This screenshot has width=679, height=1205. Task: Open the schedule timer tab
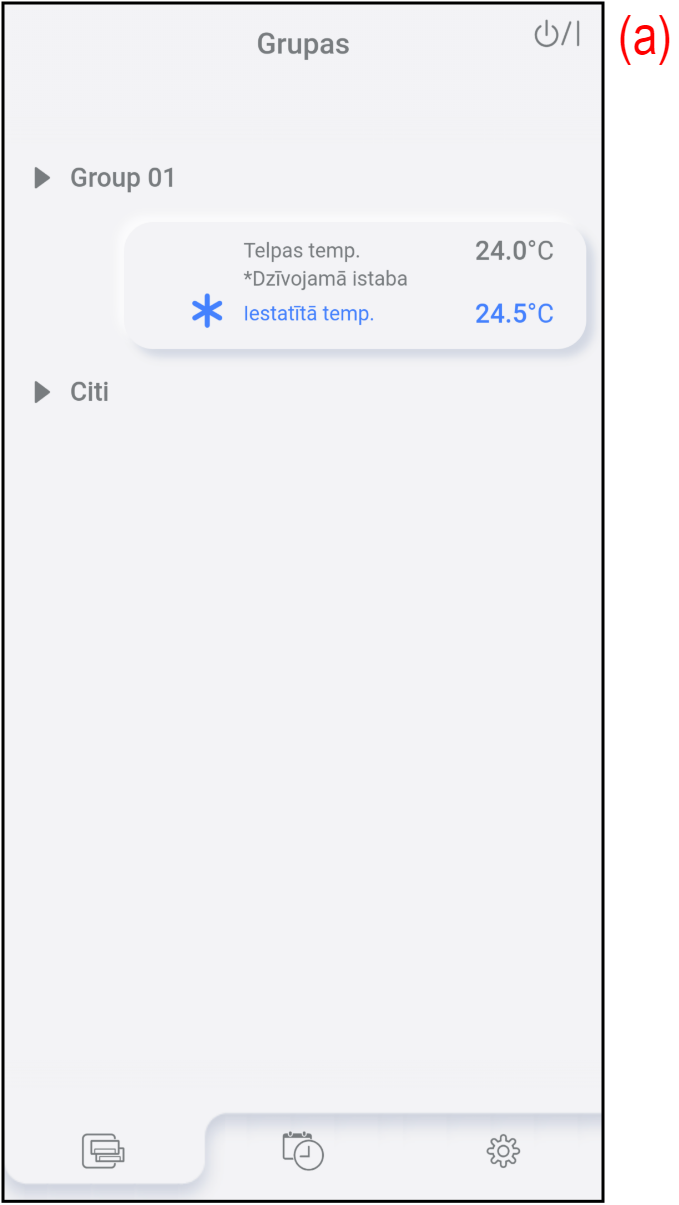[x=303, y=1151]
